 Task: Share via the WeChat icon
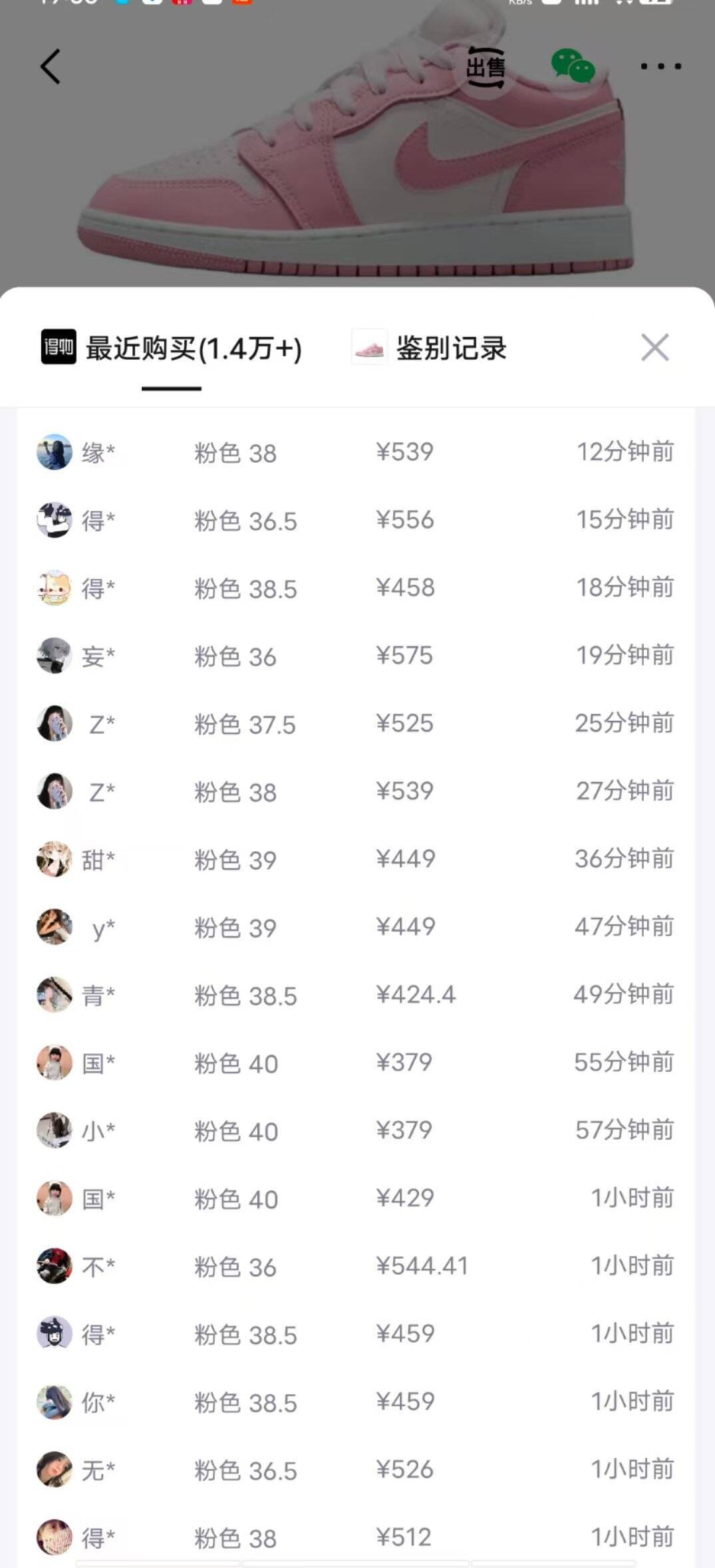coord(573,66)
